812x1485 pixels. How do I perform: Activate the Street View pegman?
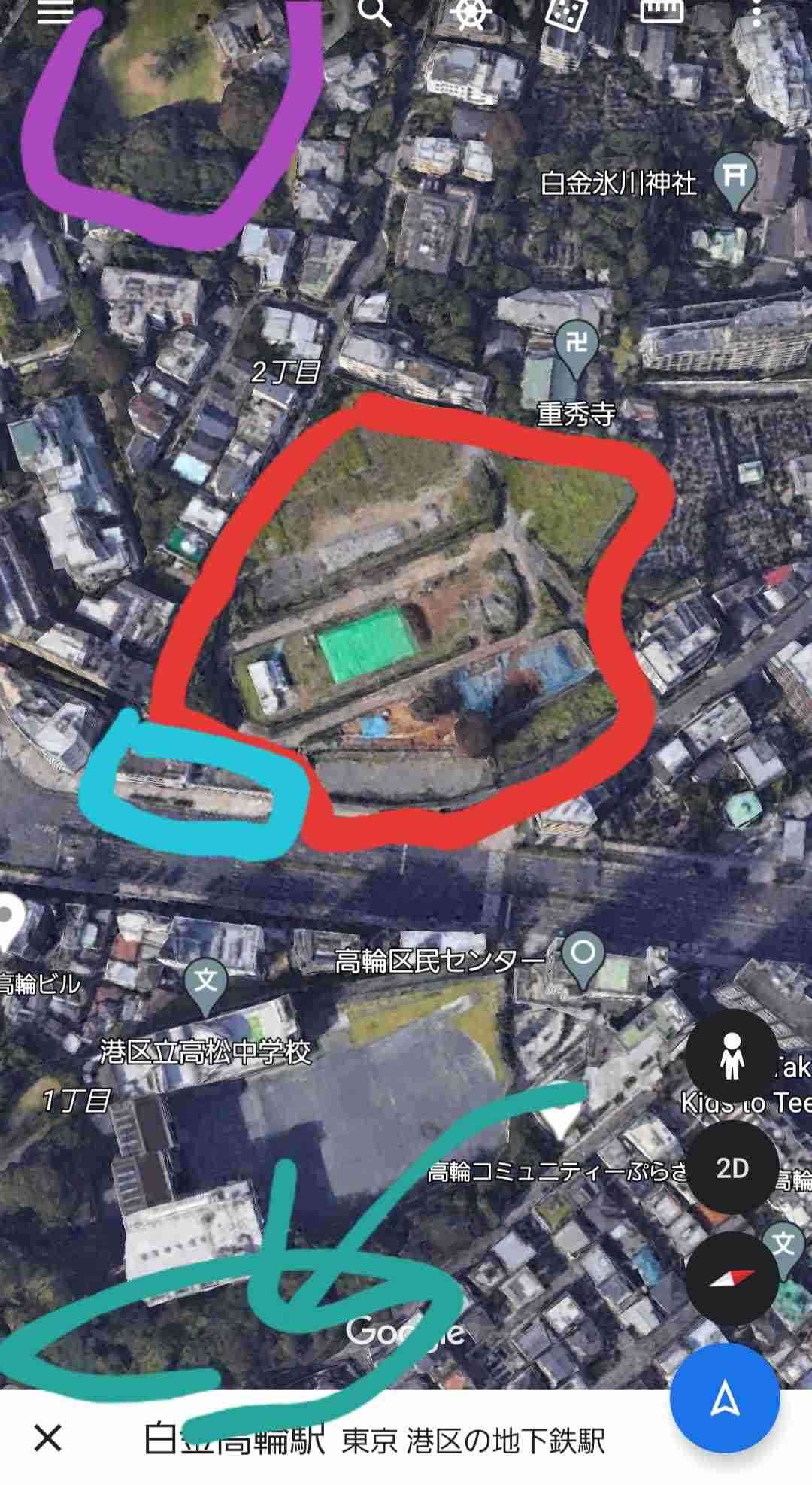[732, 1055]
